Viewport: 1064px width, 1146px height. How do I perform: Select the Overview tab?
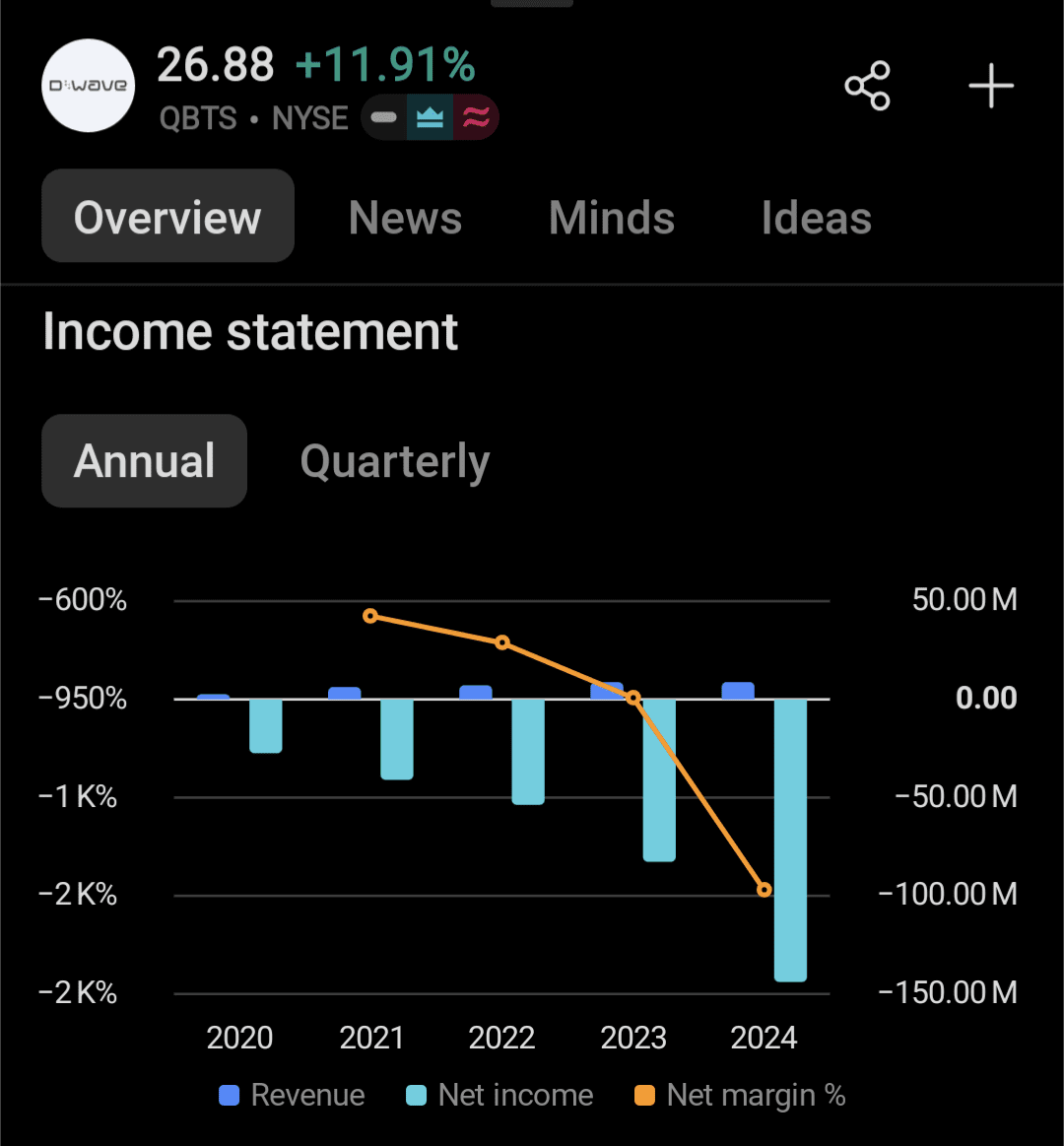tap(167, 217)
